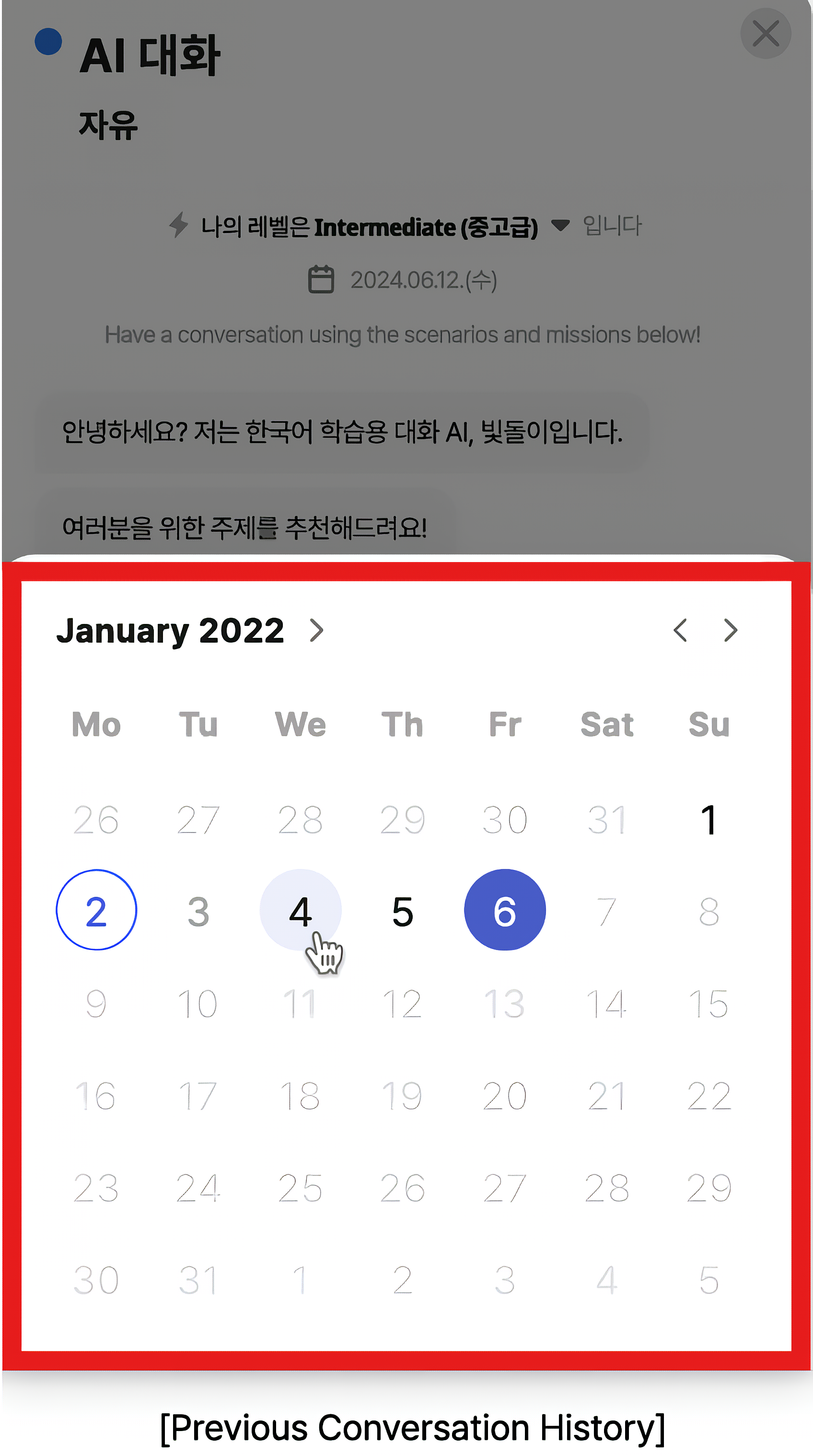Go to the previous month
This screenshot has height=1456, width=813.
coord(680,630)
